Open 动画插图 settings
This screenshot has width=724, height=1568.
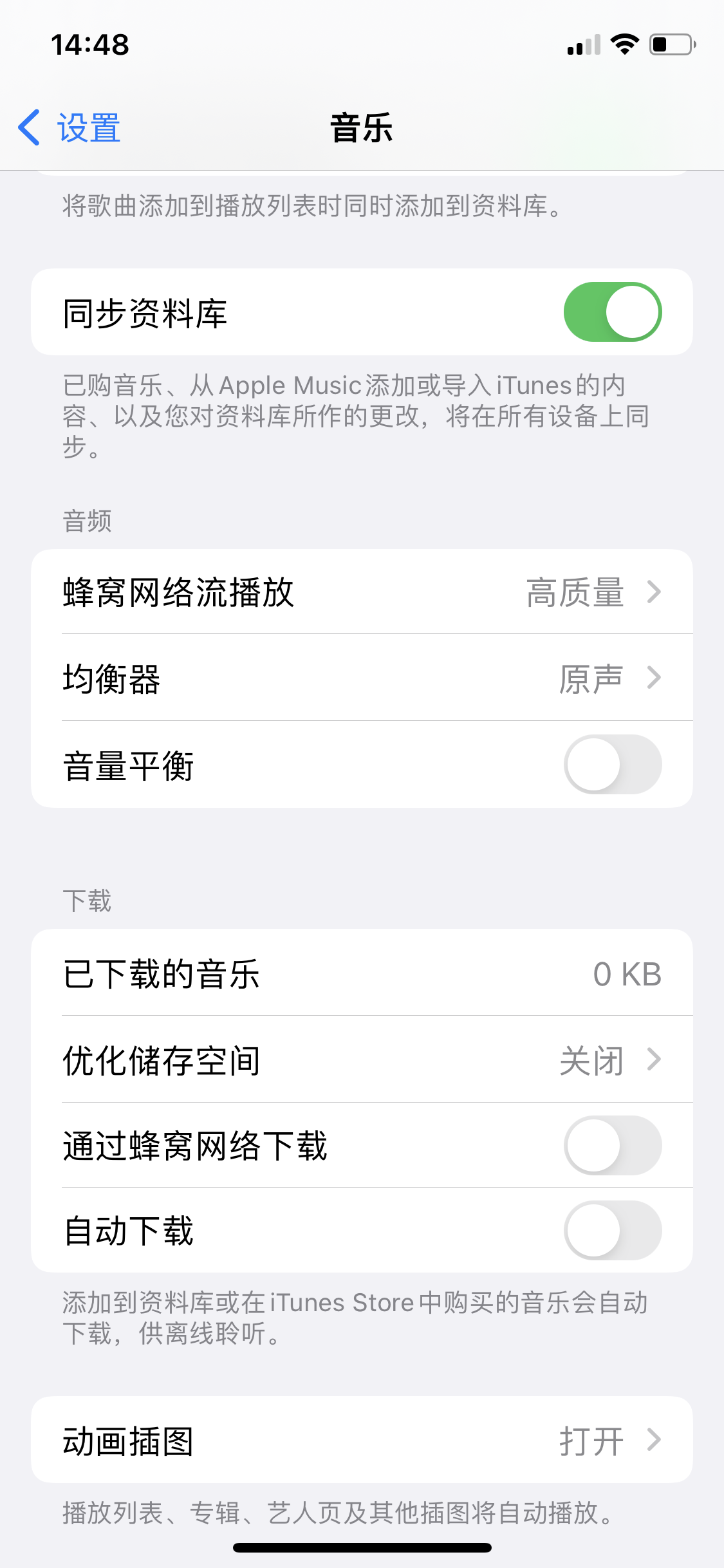[x=362, y=1441]
